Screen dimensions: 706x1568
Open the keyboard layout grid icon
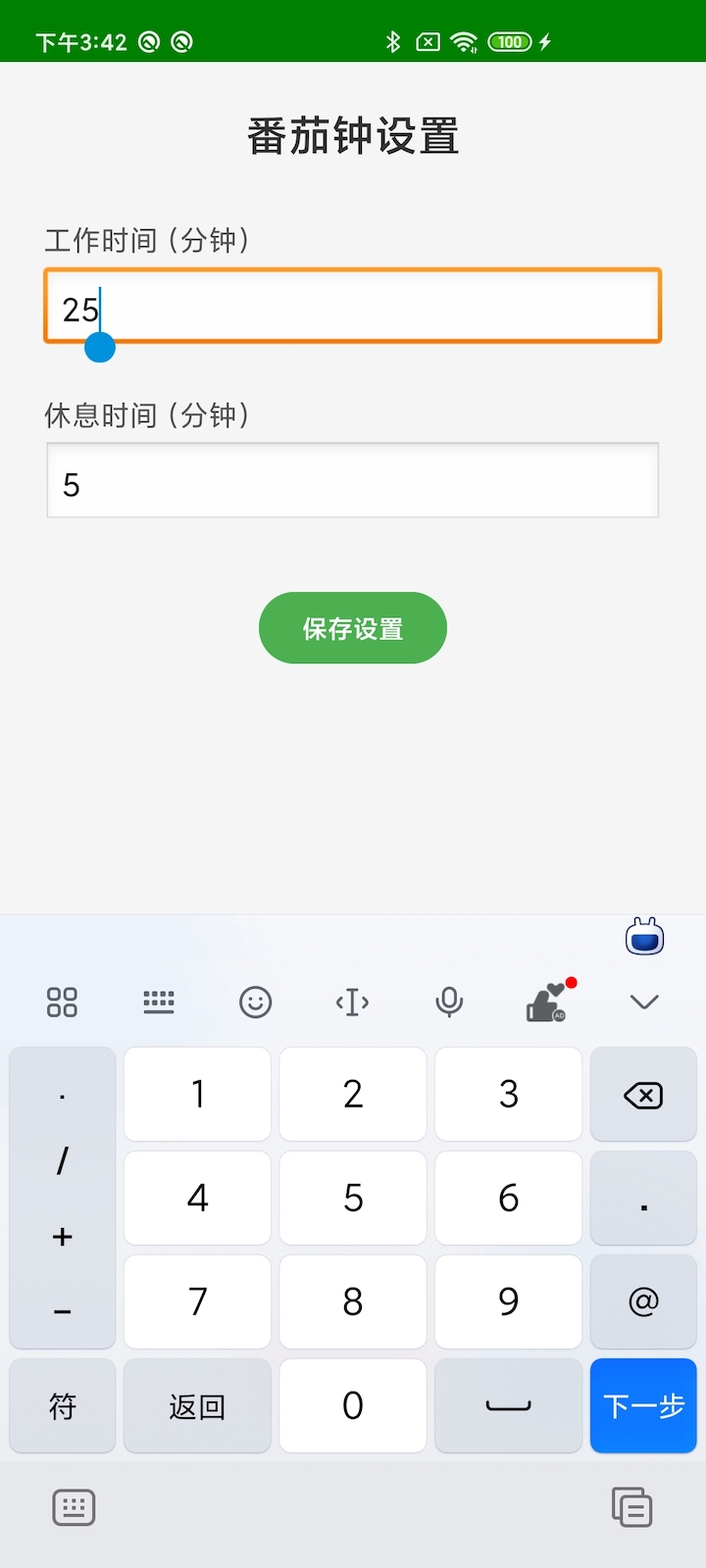point(62,1002)
